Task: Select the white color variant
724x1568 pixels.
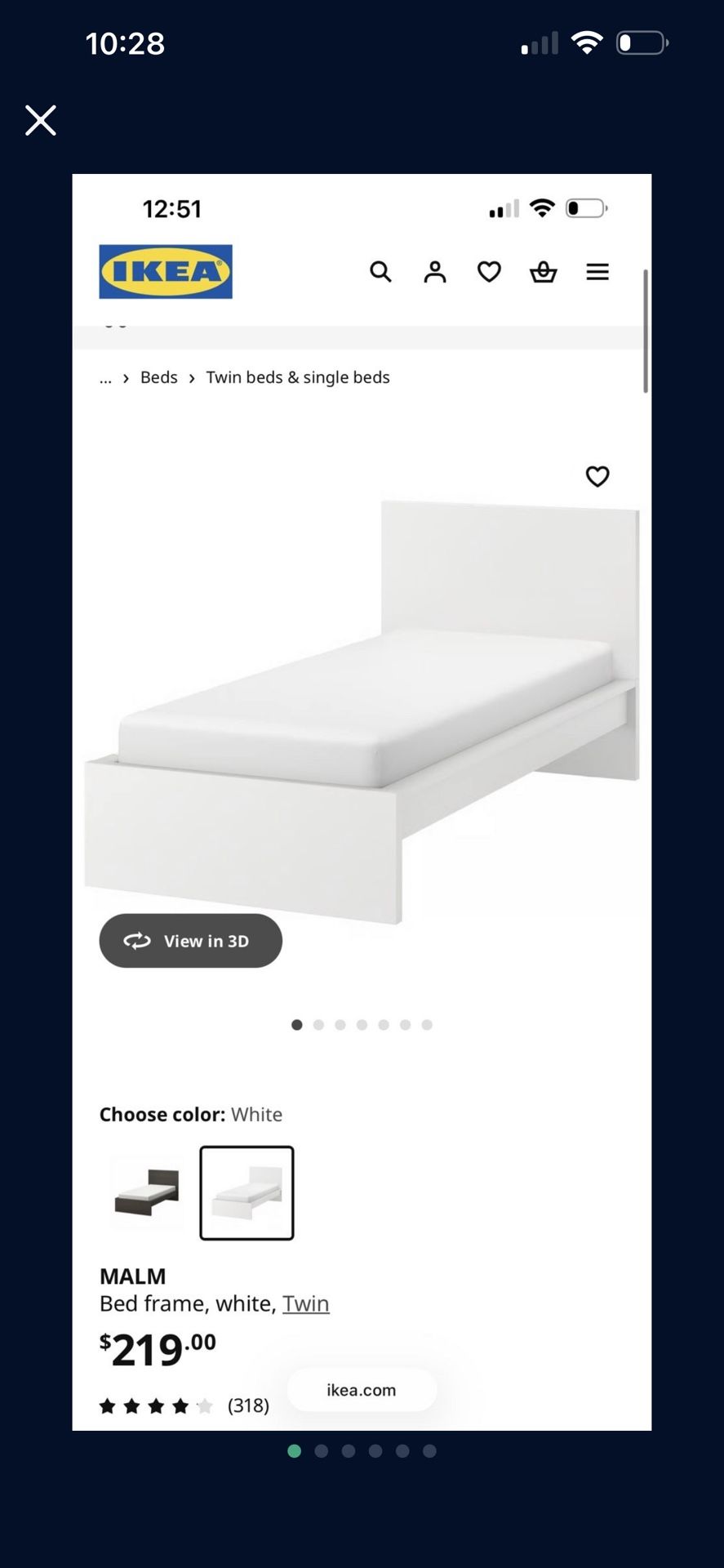Action: coord(247,1193)
